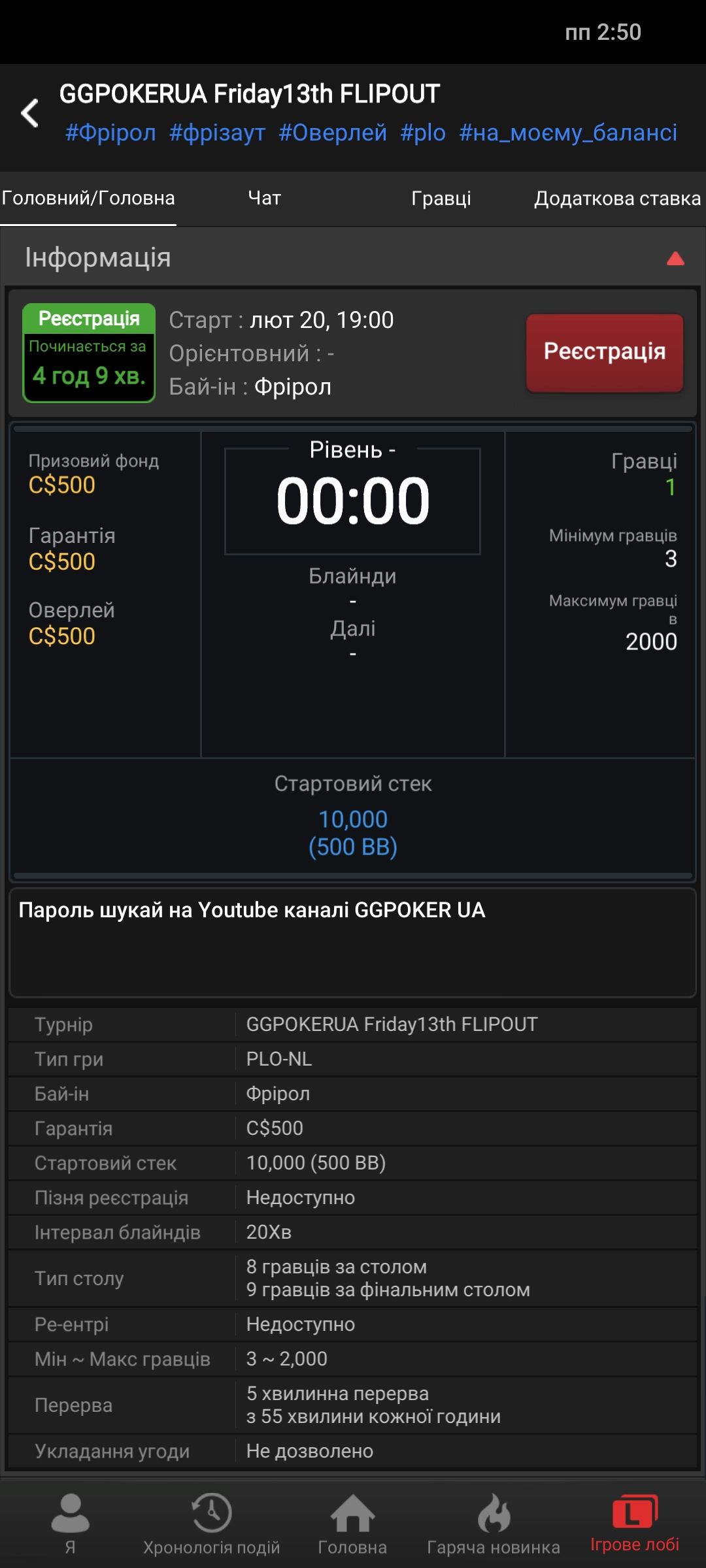Tap the #Фрірол hashtag

(x=110, y=133)
